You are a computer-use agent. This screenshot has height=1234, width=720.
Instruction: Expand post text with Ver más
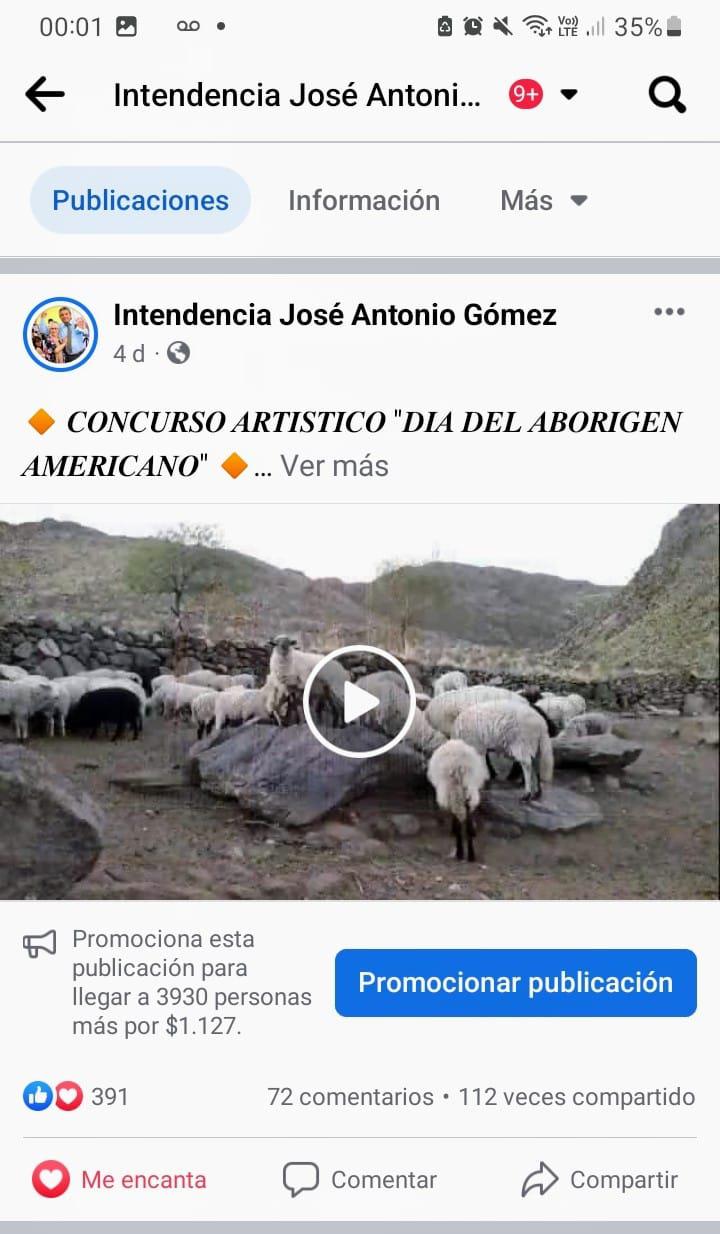tap(334, 466)
